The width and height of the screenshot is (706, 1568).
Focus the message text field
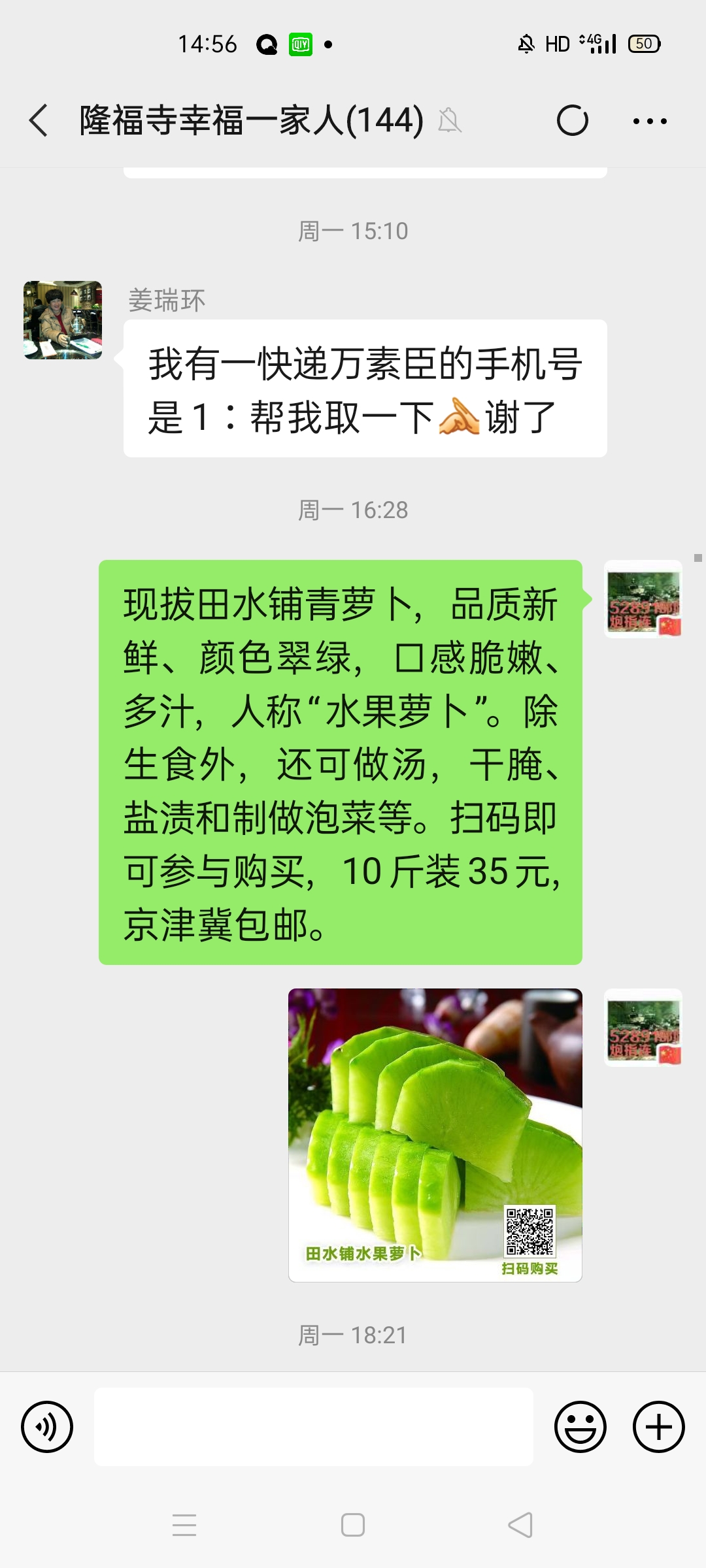click(314, 1427)
